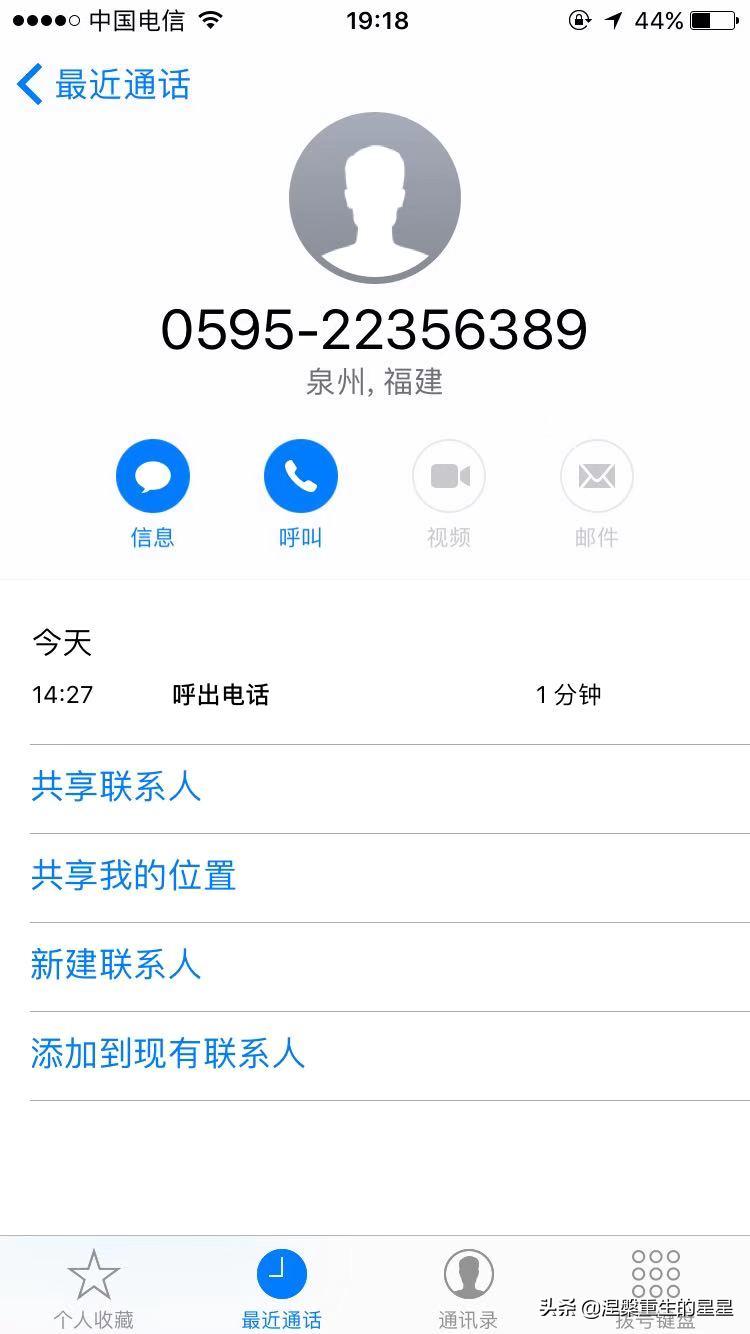Tap the number 0595-22356389
Screen dimensions: 750x1334
pos(375,328)
